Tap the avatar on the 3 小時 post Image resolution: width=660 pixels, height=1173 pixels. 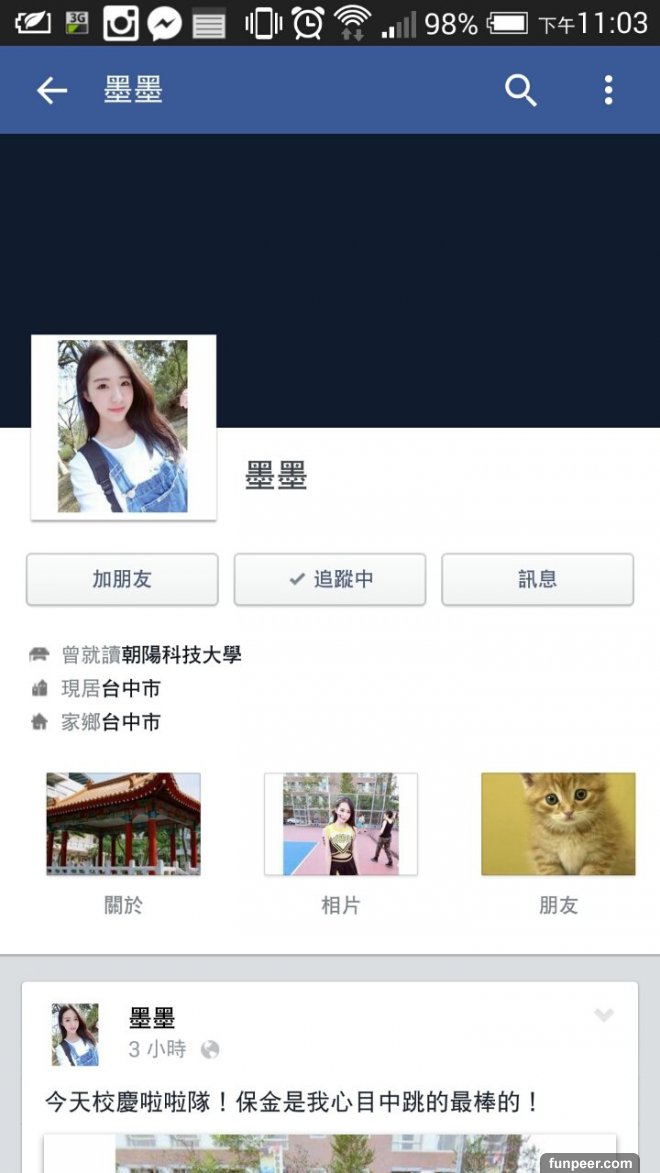click(76, 1034)
